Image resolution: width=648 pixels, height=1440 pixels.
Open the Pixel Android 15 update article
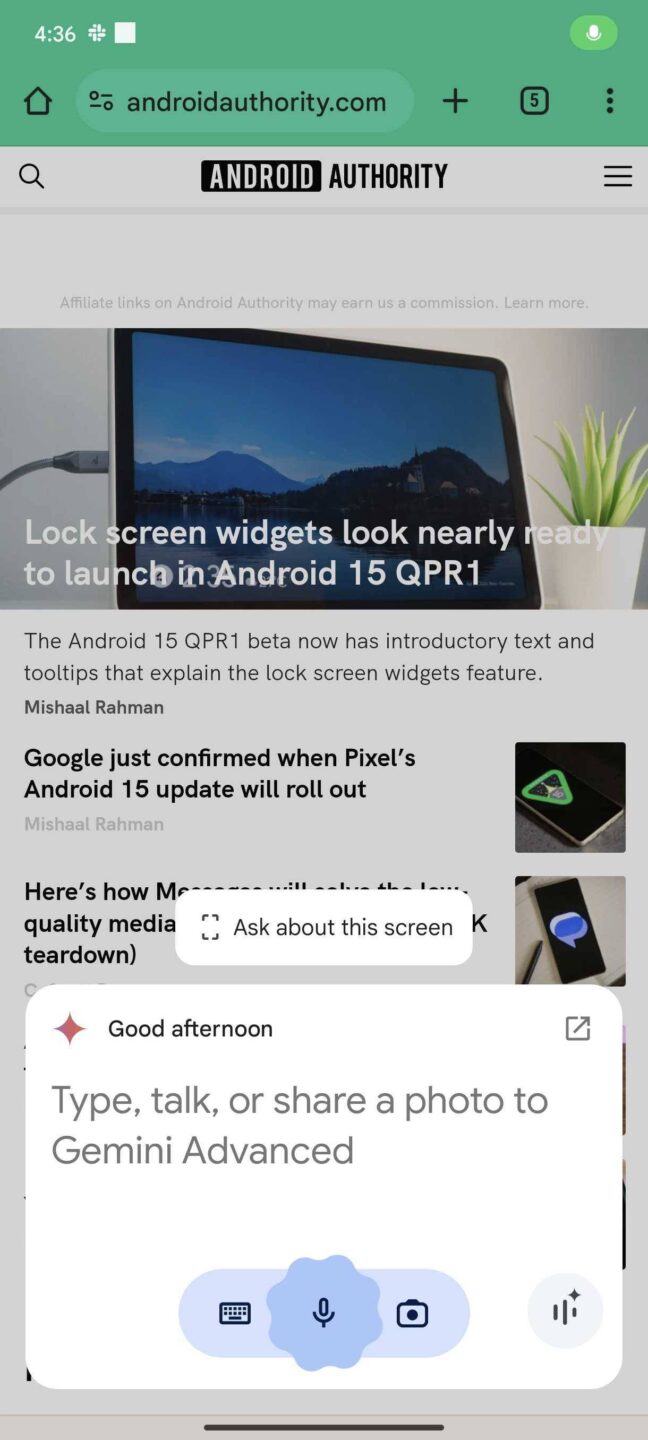220,773
